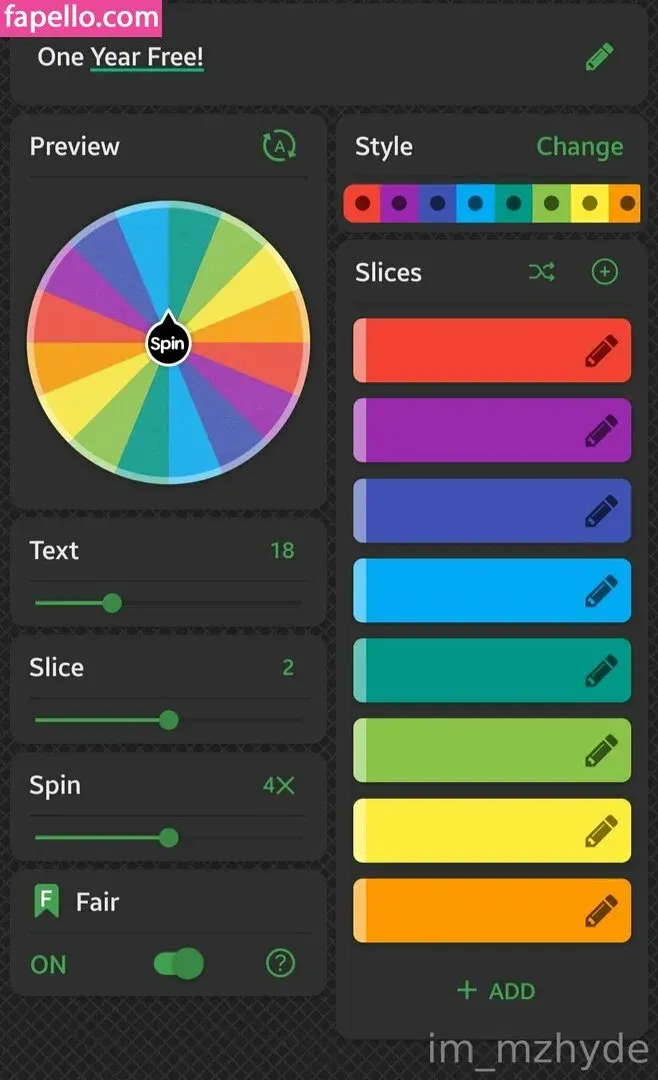Screen dimensions: 658x1080
Task: Edit the yellow slice
Action: click(601, 831)
